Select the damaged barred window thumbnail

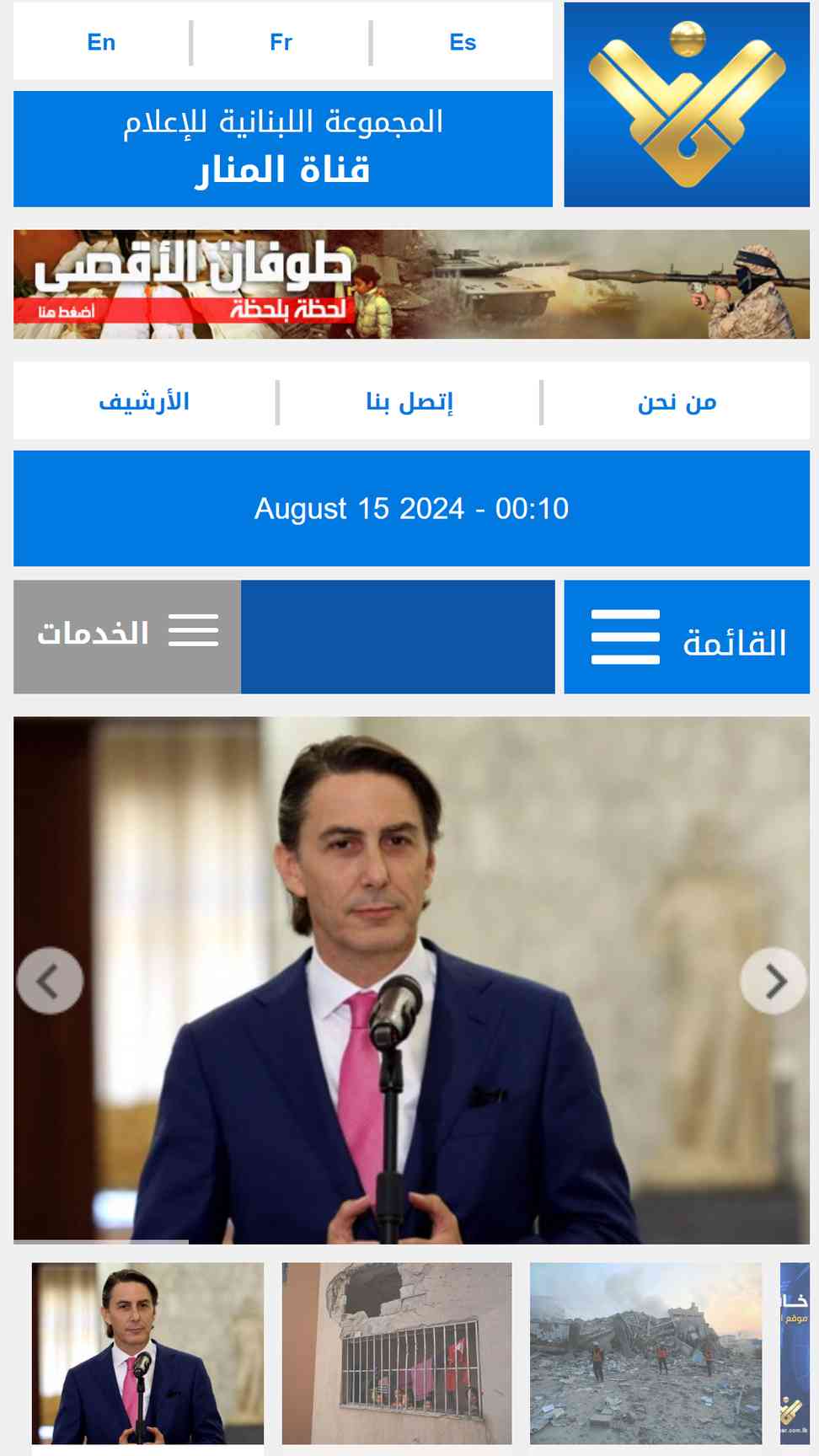pyautogui.click(x=397, y=1353)
